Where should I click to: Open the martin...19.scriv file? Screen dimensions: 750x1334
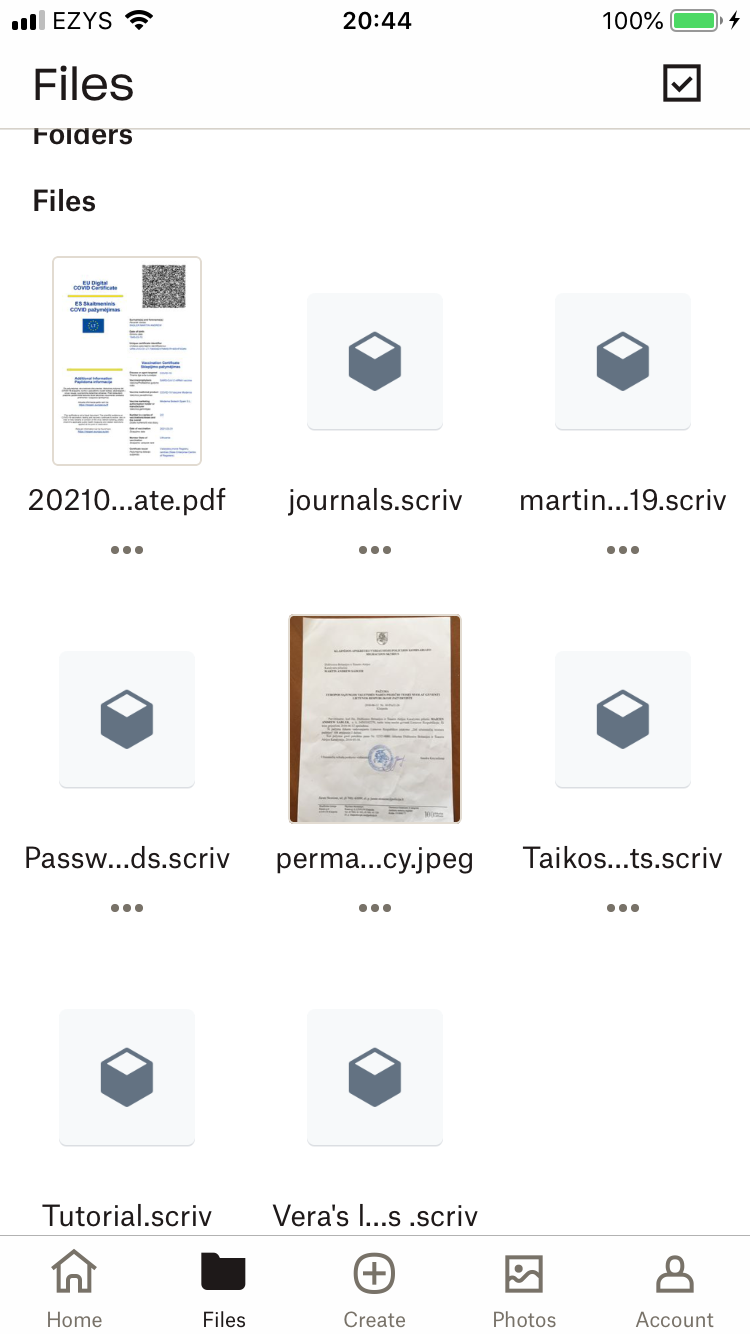pyautogui.click(x=623, y=361)
